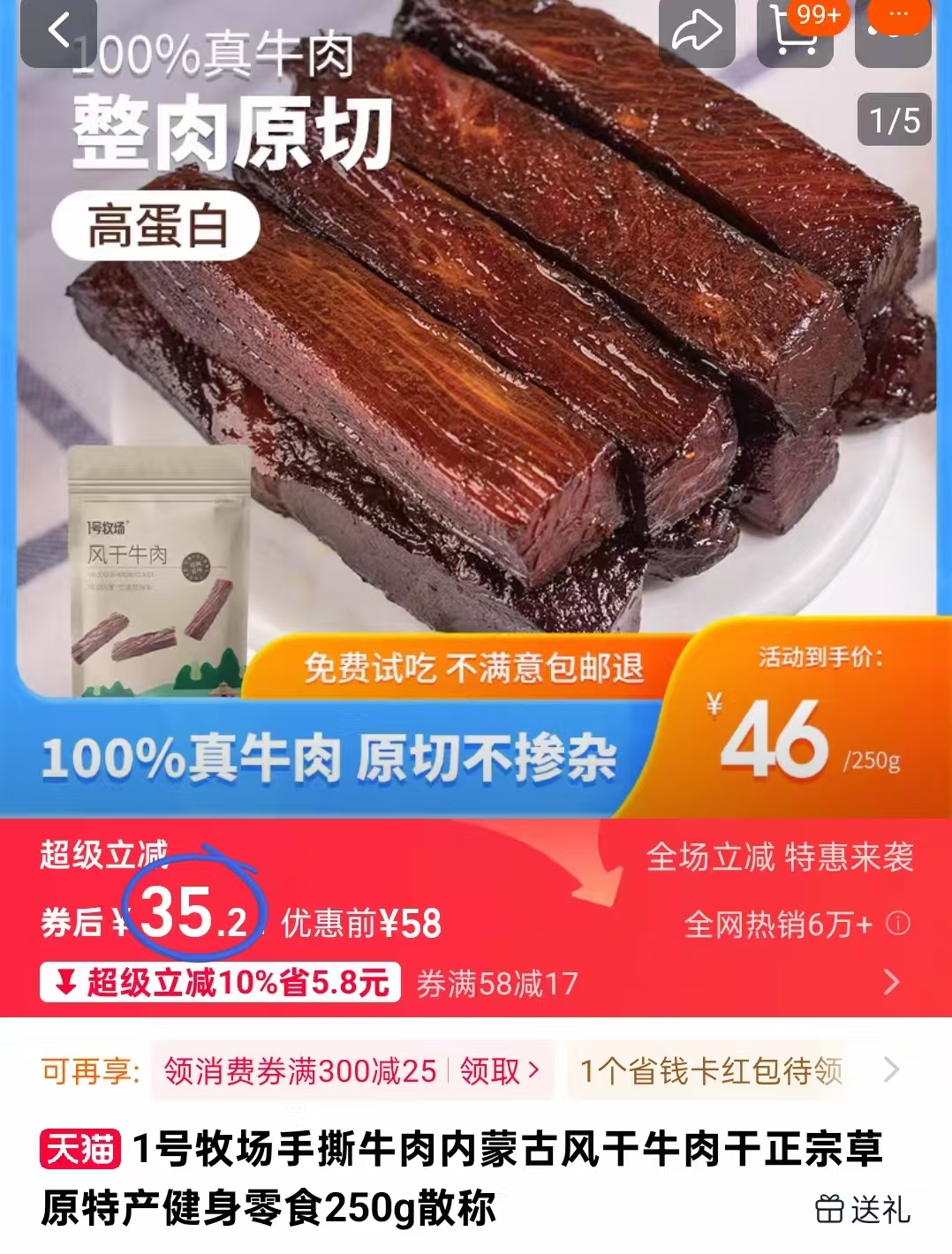Viewport: 952px width, 1254px height.
Task: Go back to the previous page
Action: click(x=58, y=32)
